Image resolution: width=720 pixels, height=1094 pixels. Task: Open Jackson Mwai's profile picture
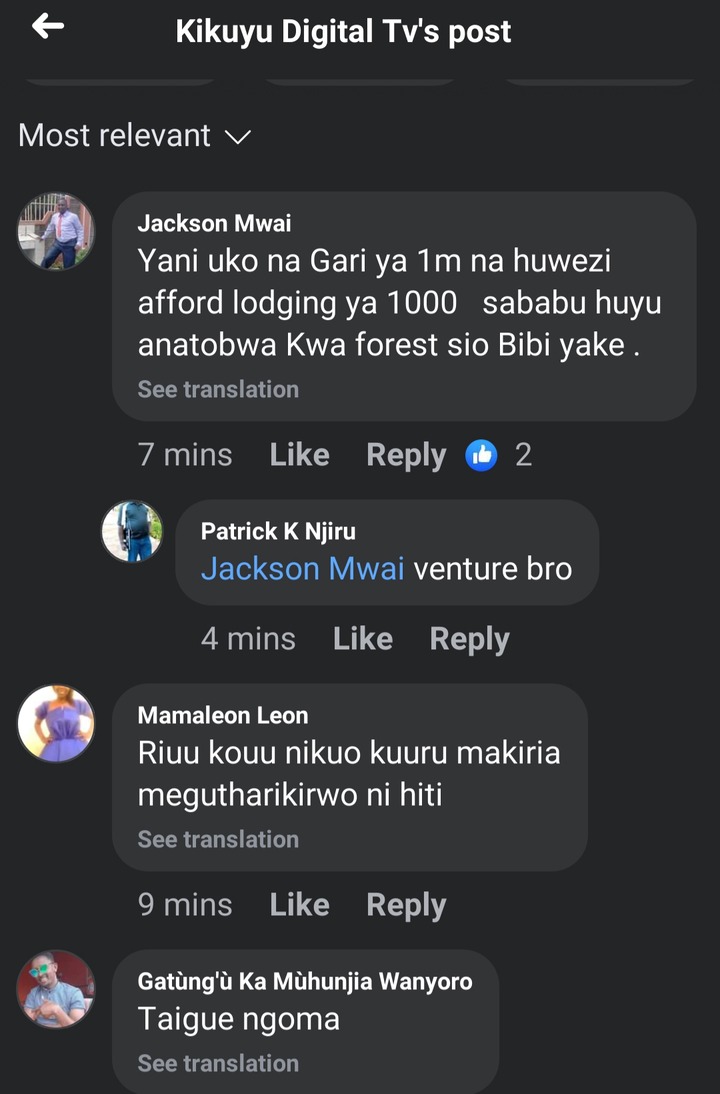[56, 231]
